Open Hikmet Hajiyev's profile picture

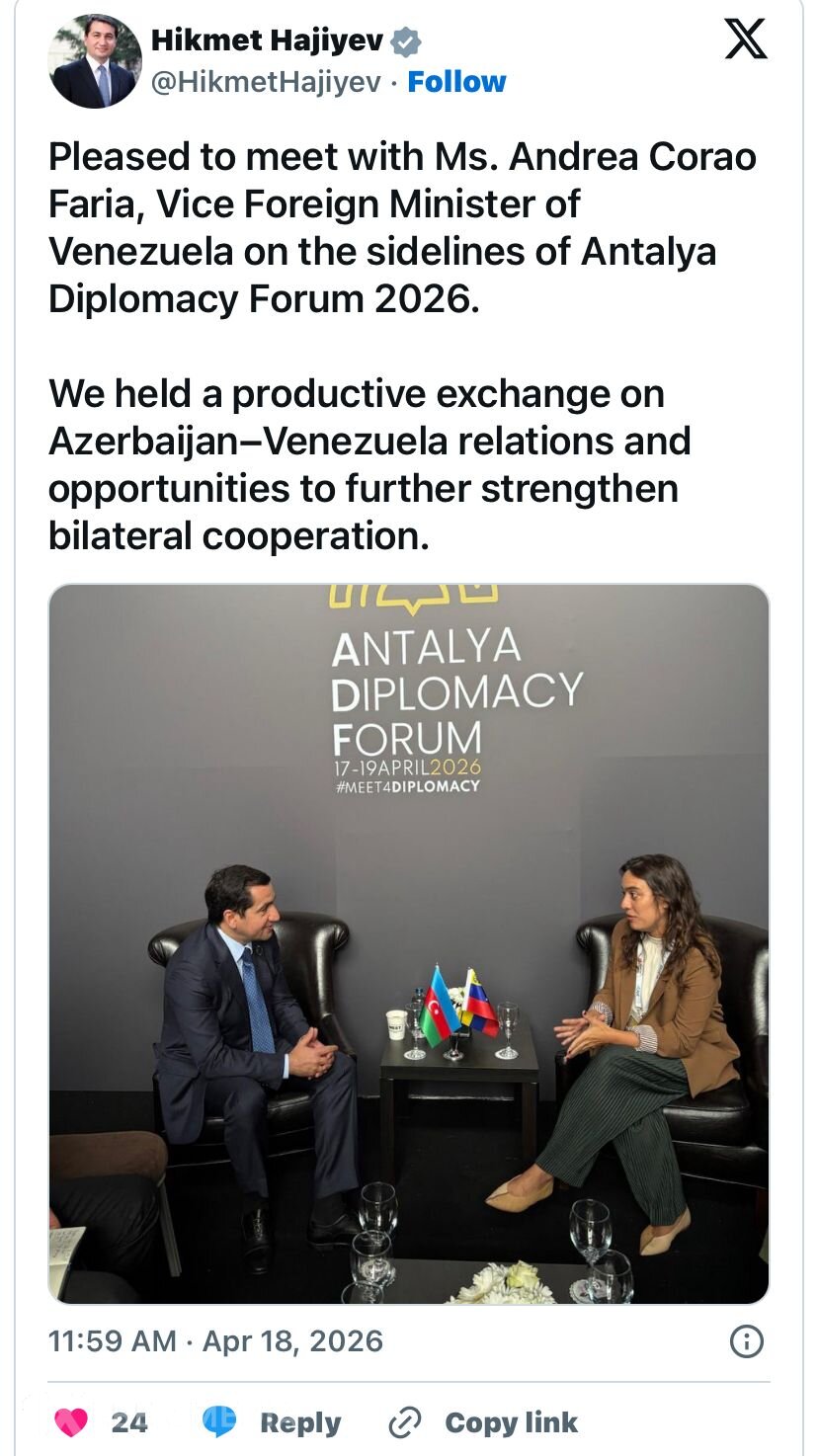pos(95,61)
